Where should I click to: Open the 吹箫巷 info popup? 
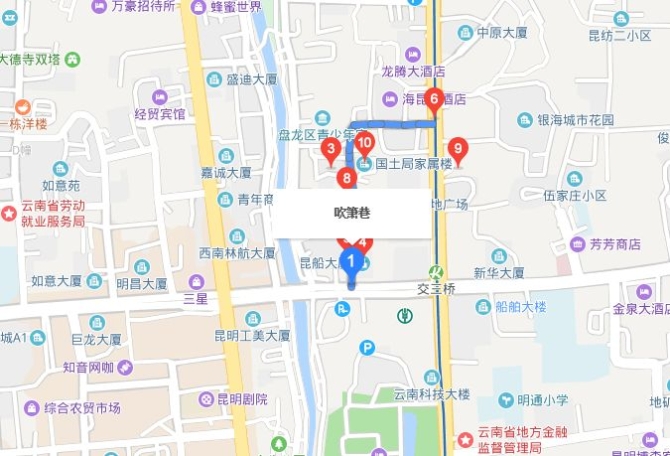click(351, 212)
